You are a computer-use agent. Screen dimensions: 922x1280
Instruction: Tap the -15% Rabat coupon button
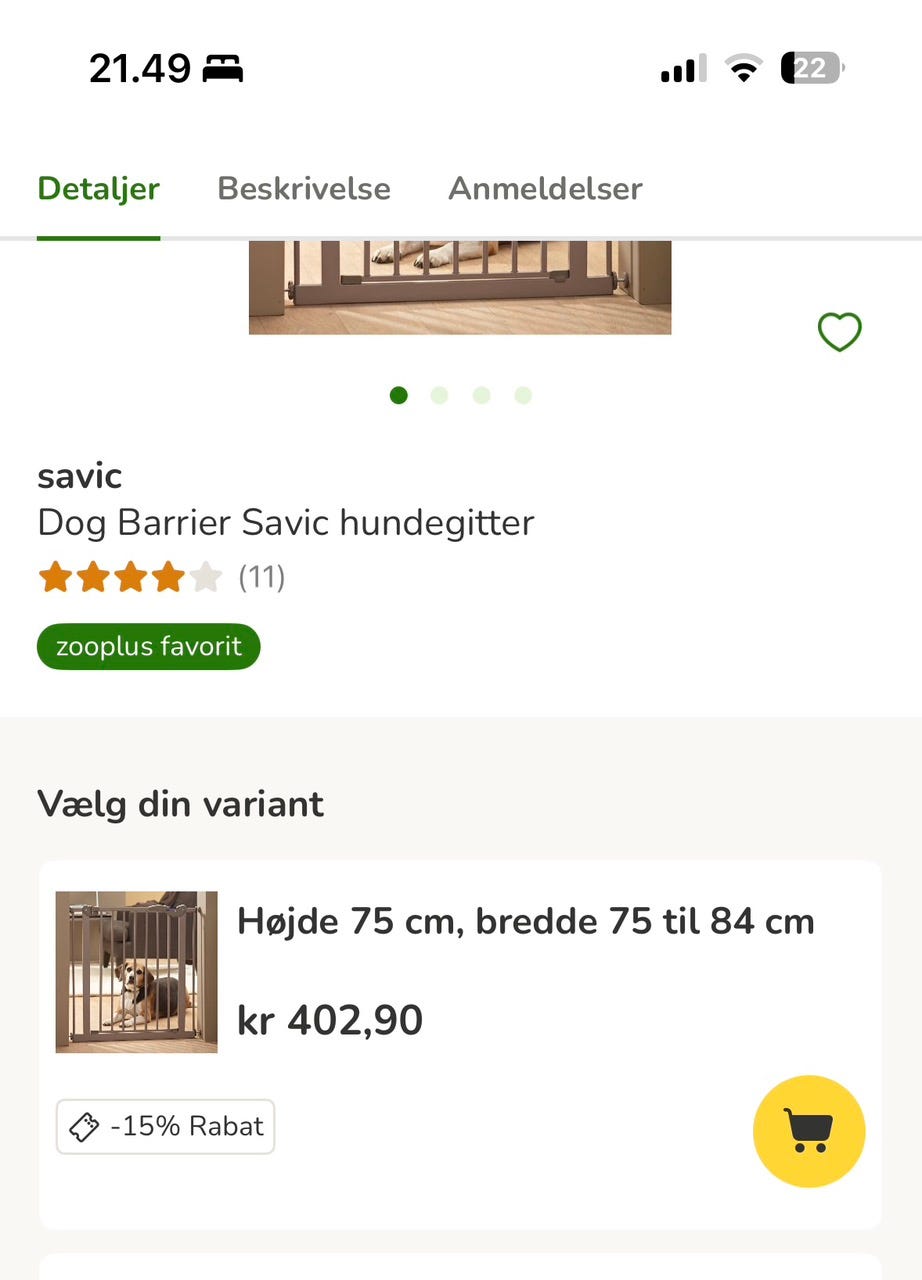click(165, 1126)
